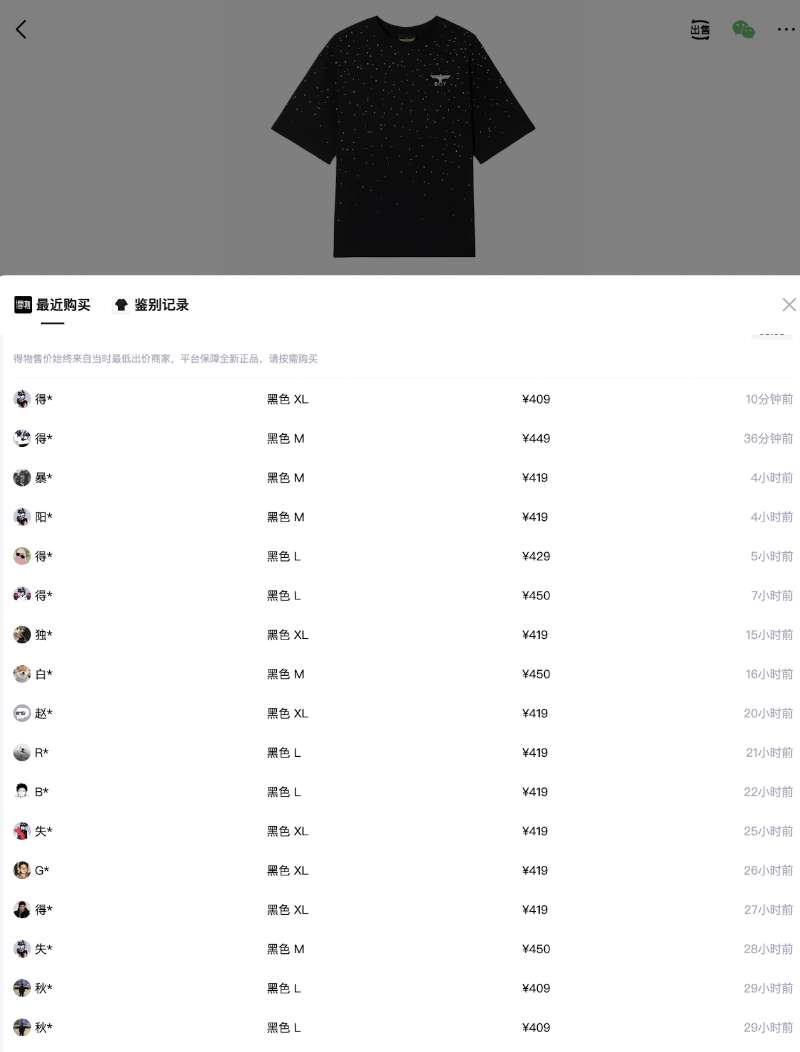Open buyer 赵* profile avatar
This screenshot has height=1052, width=800.
pyautogui.click(x=22, y=713)
